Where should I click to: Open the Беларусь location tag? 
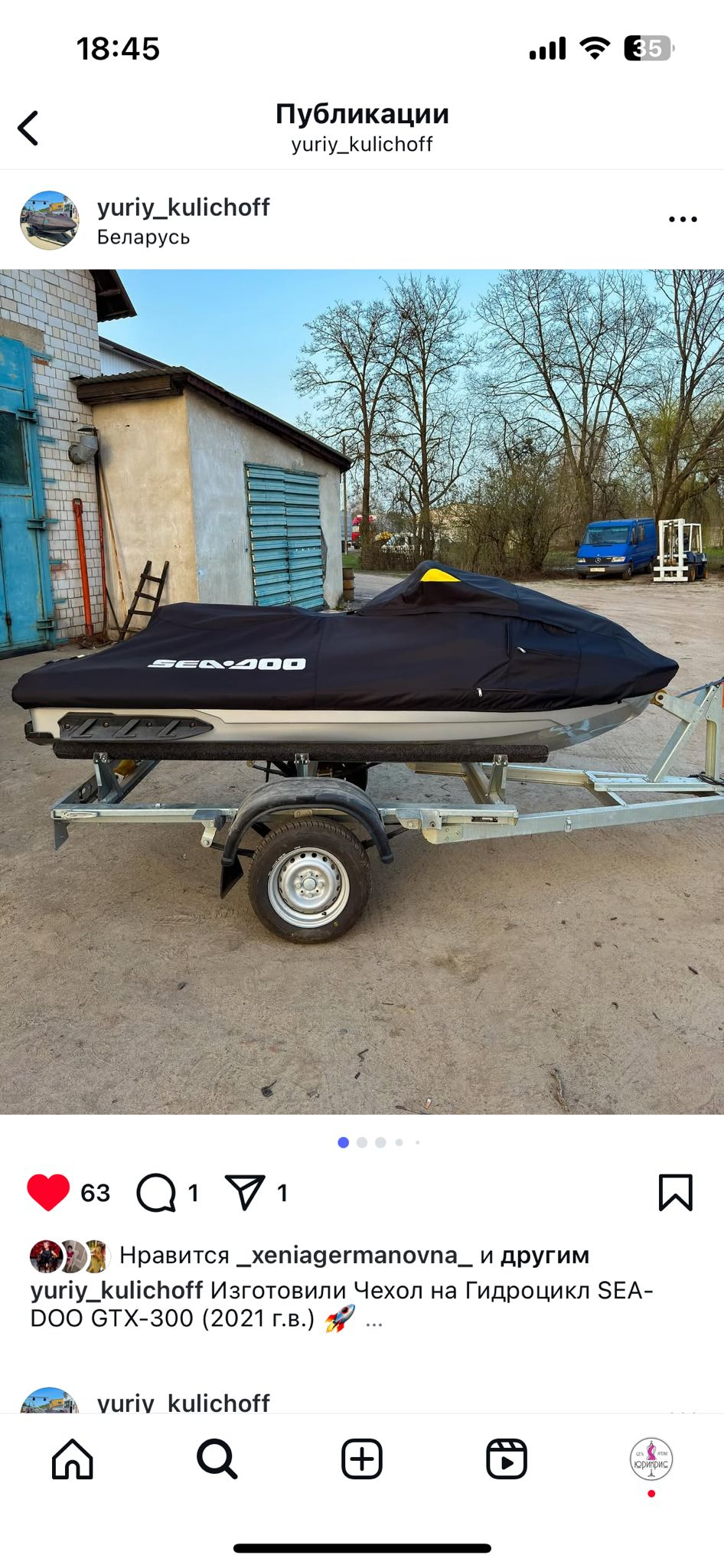pyautogui.click(x=143, y=237)
